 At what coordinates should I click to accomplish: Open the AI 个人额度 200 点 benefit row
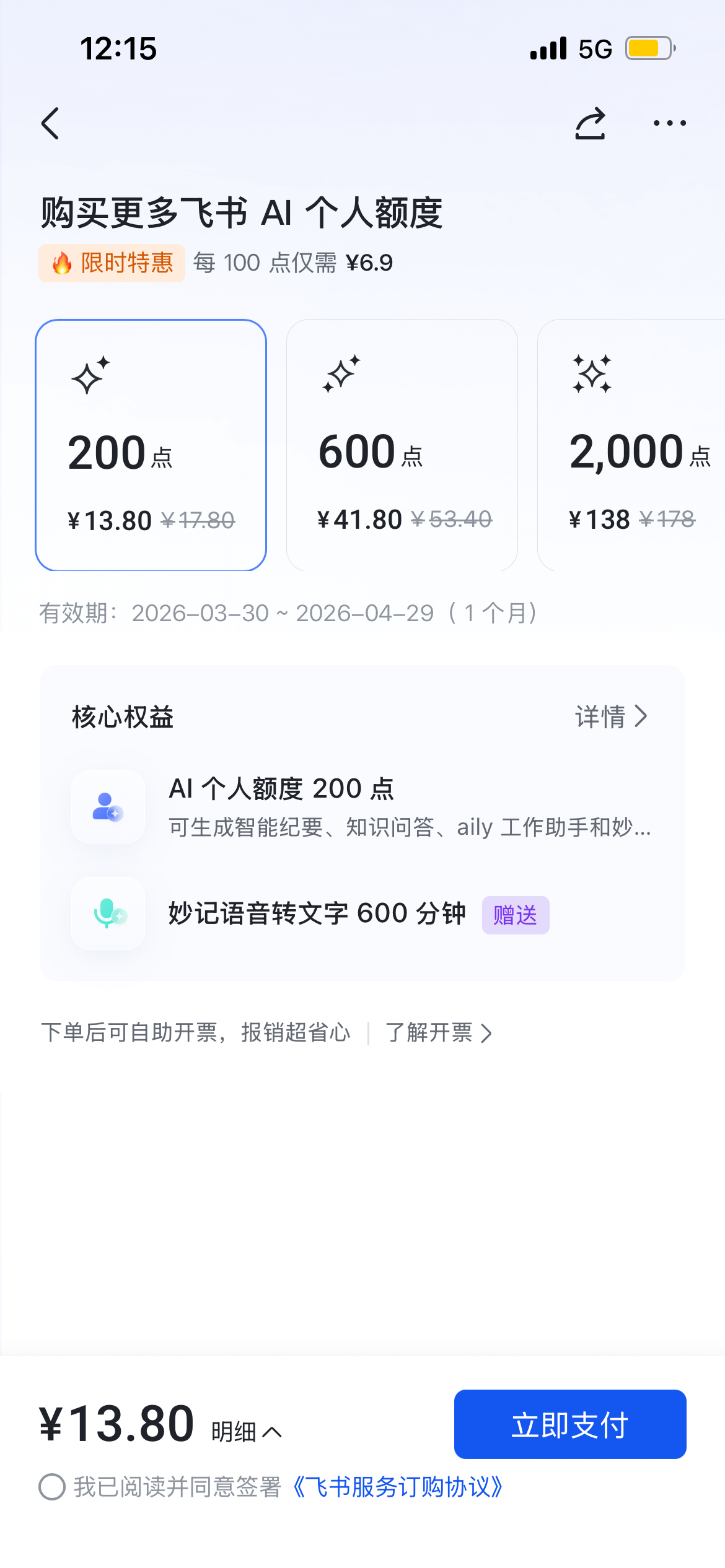(362, 806)
